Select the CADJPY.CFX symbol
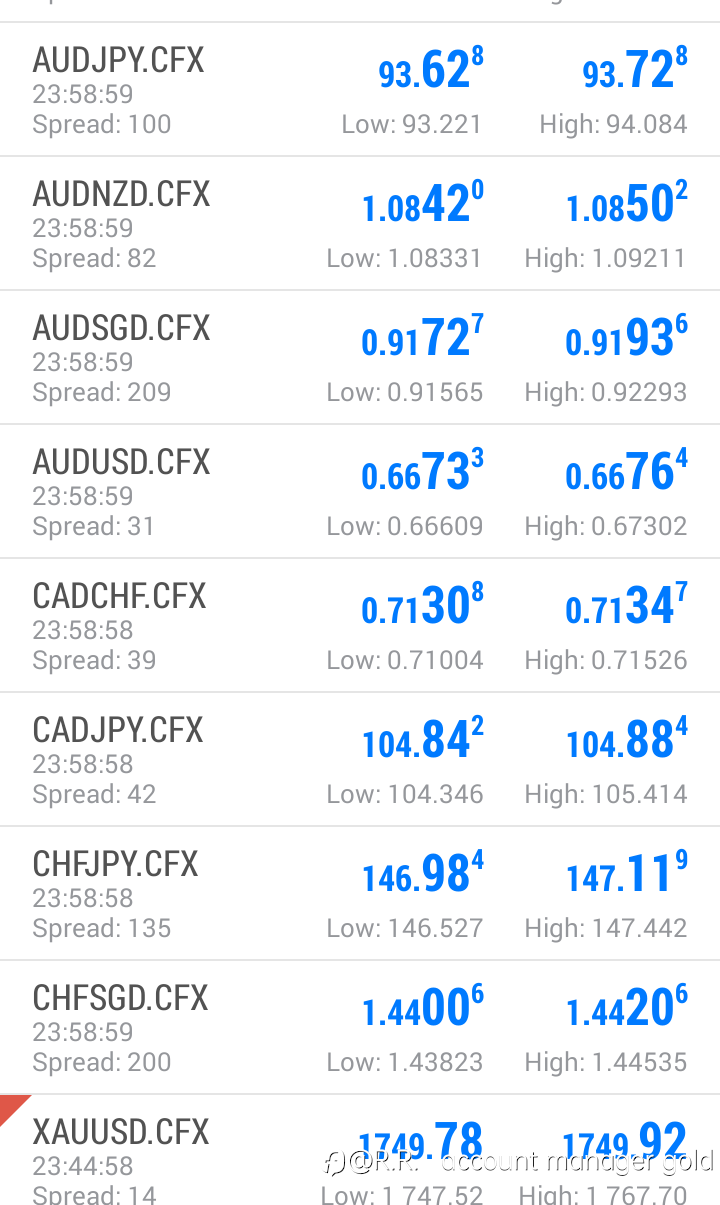 [360, 759]
